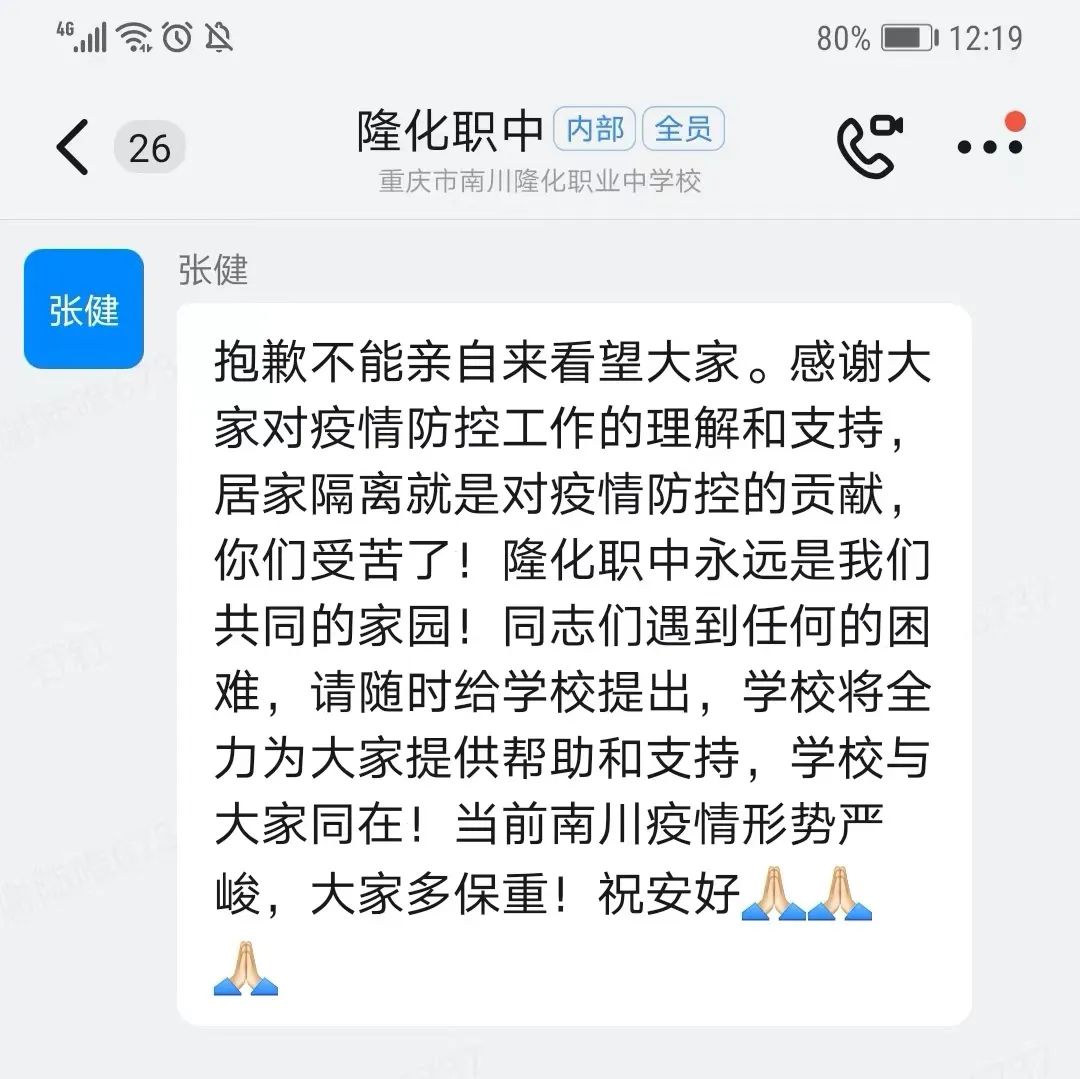Open the three-dot more options menu
The width and height of the screenshot is (1080, 1079).
989,146
